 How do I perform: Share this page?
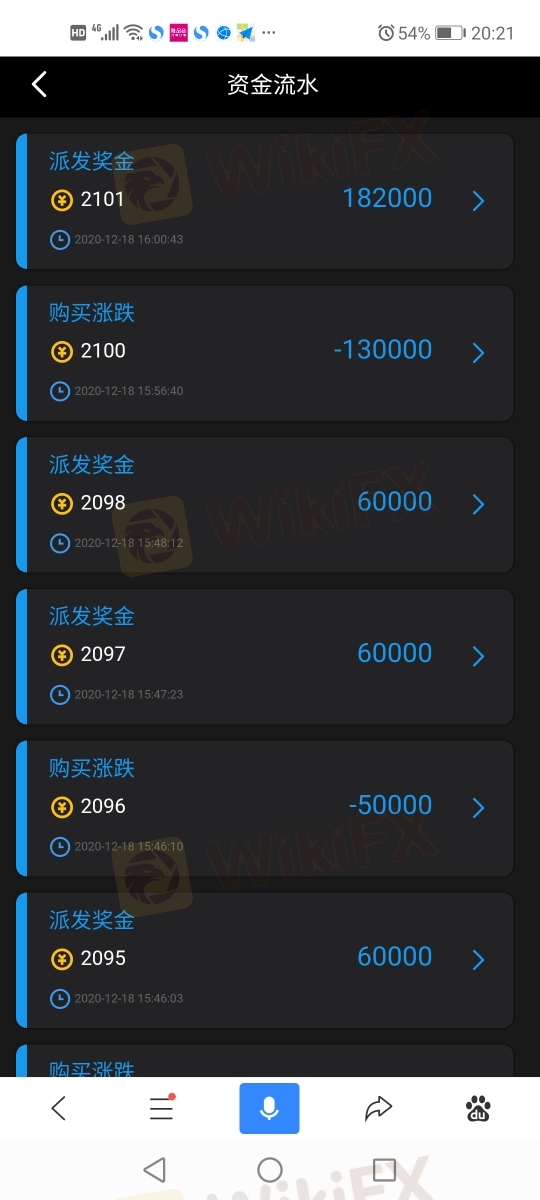pos(378,1108)
